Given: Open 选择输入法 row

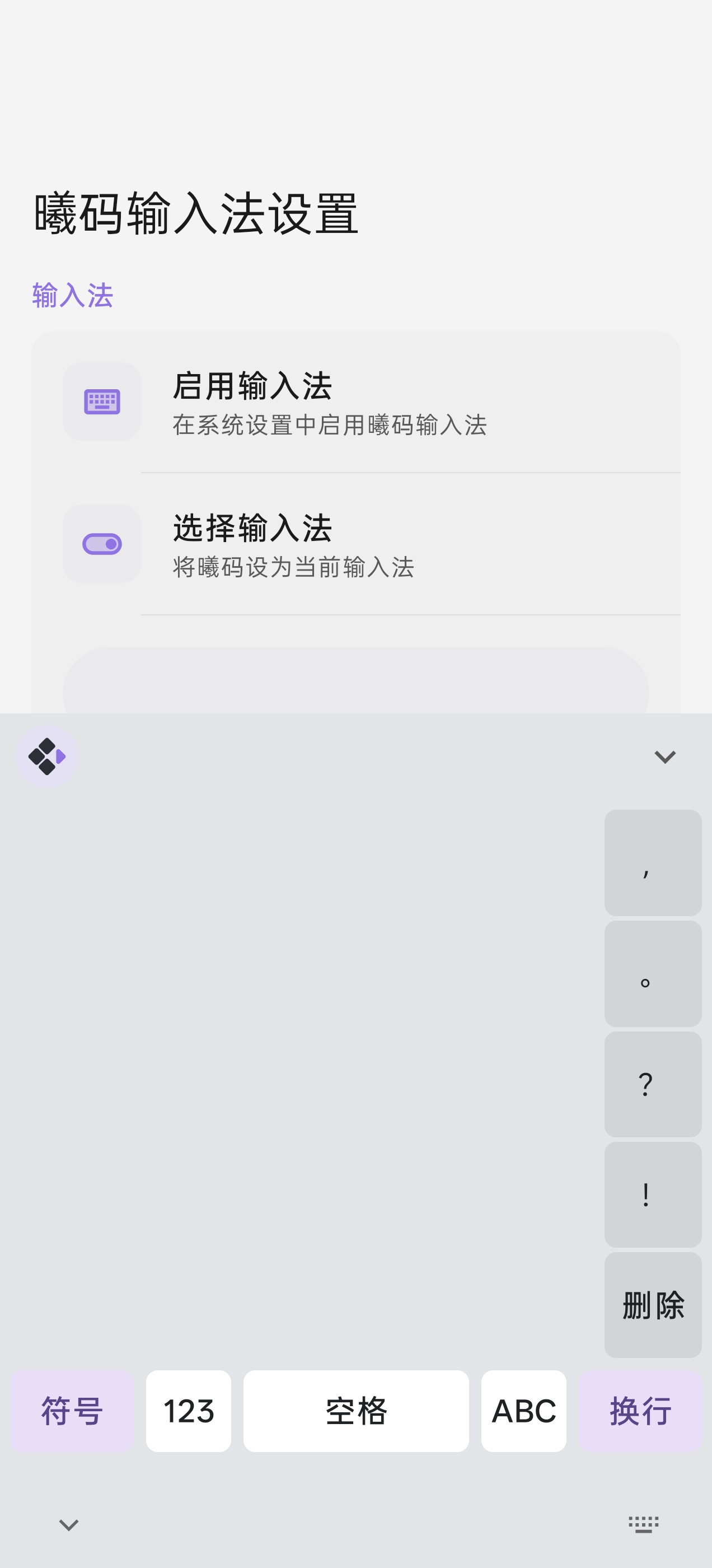Looking at the screenshot, I should [356, 544].
